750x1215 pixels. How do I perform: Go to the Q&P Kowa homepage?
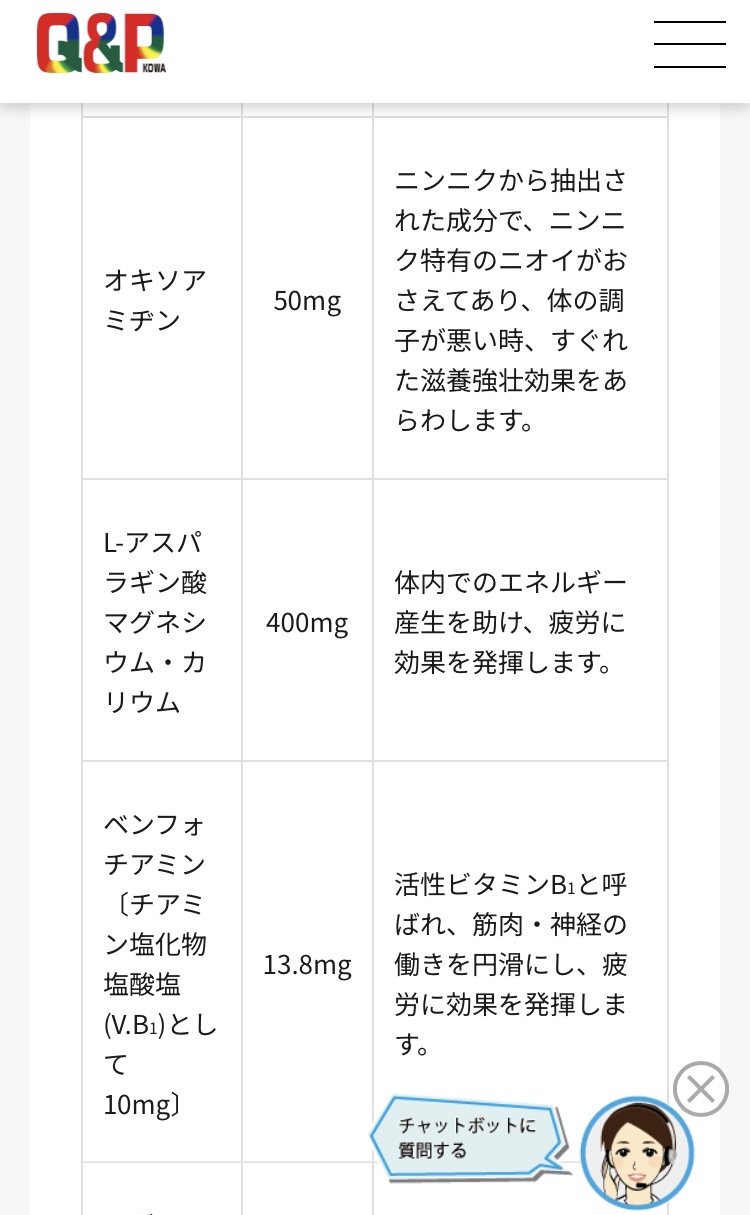[x=100, y=44]
